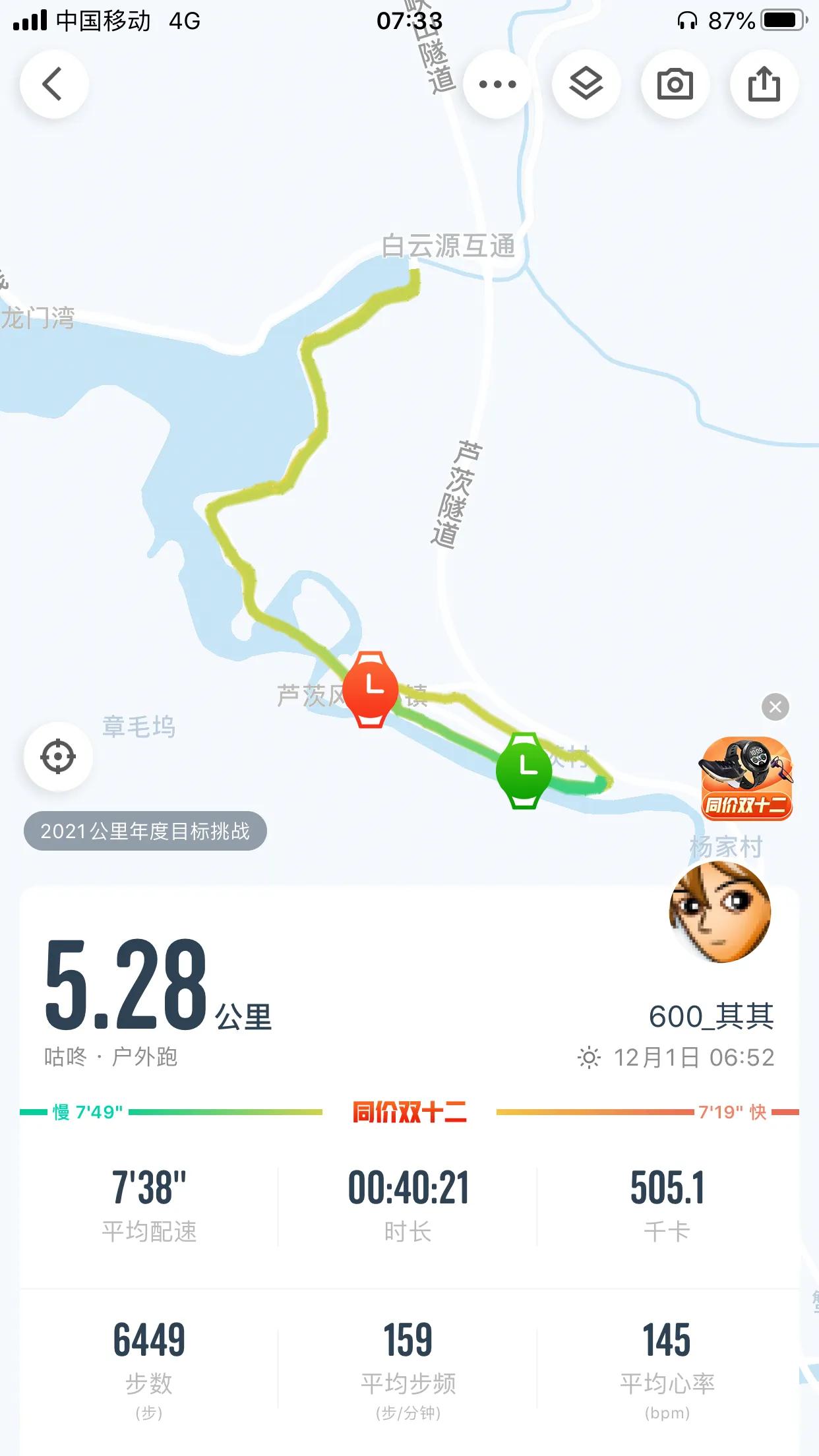Dismiss the promotional ad with the X
The image size is (819, 1456).
776,706
